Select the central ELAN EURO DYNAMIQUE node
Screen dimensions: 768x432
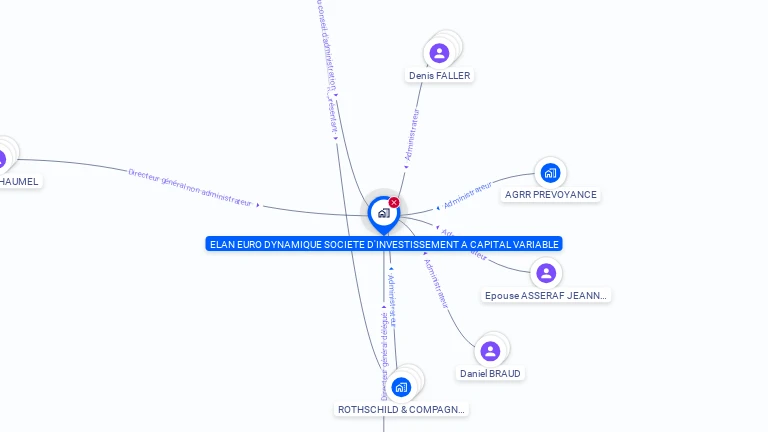[x=383, y=213]
